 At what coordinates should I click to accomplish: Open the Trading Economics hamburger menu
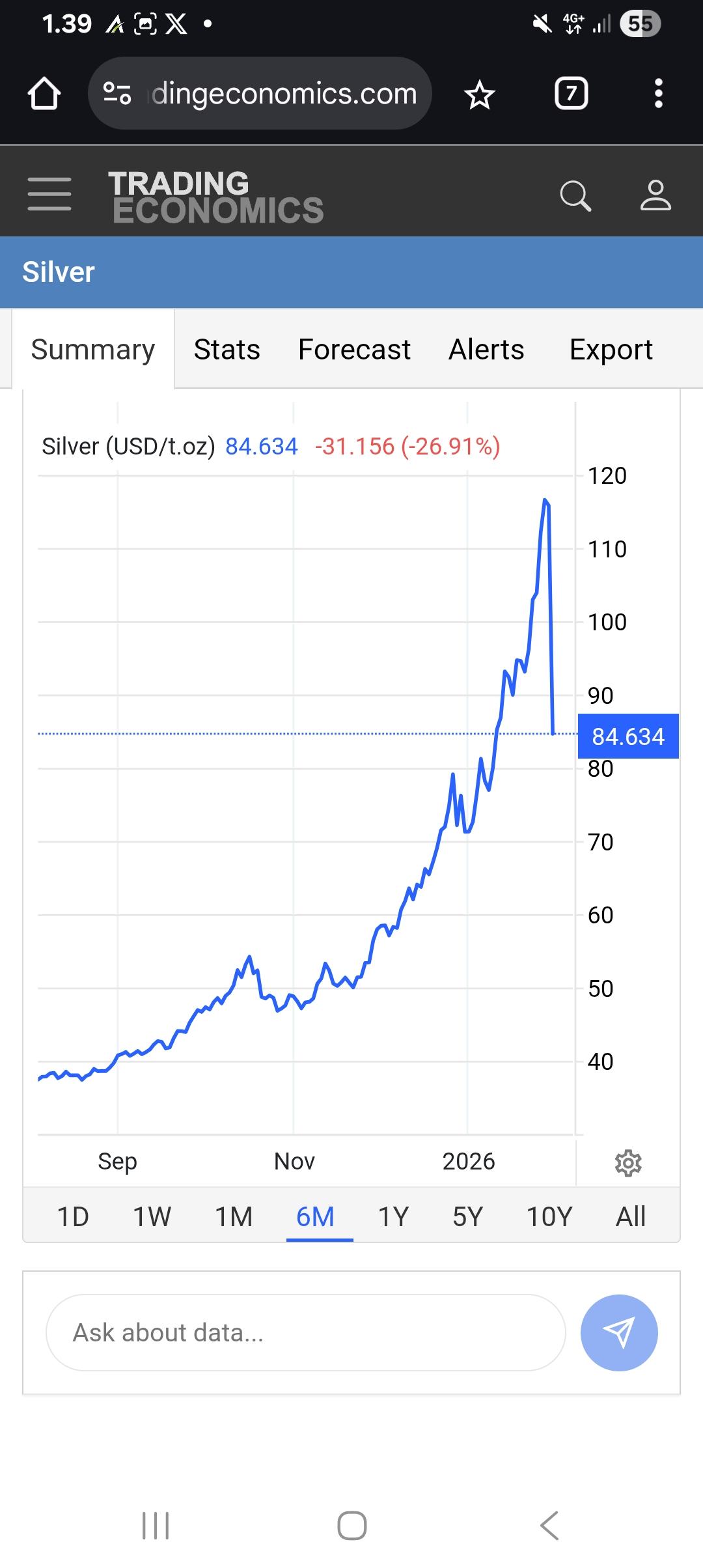(49, 194)
